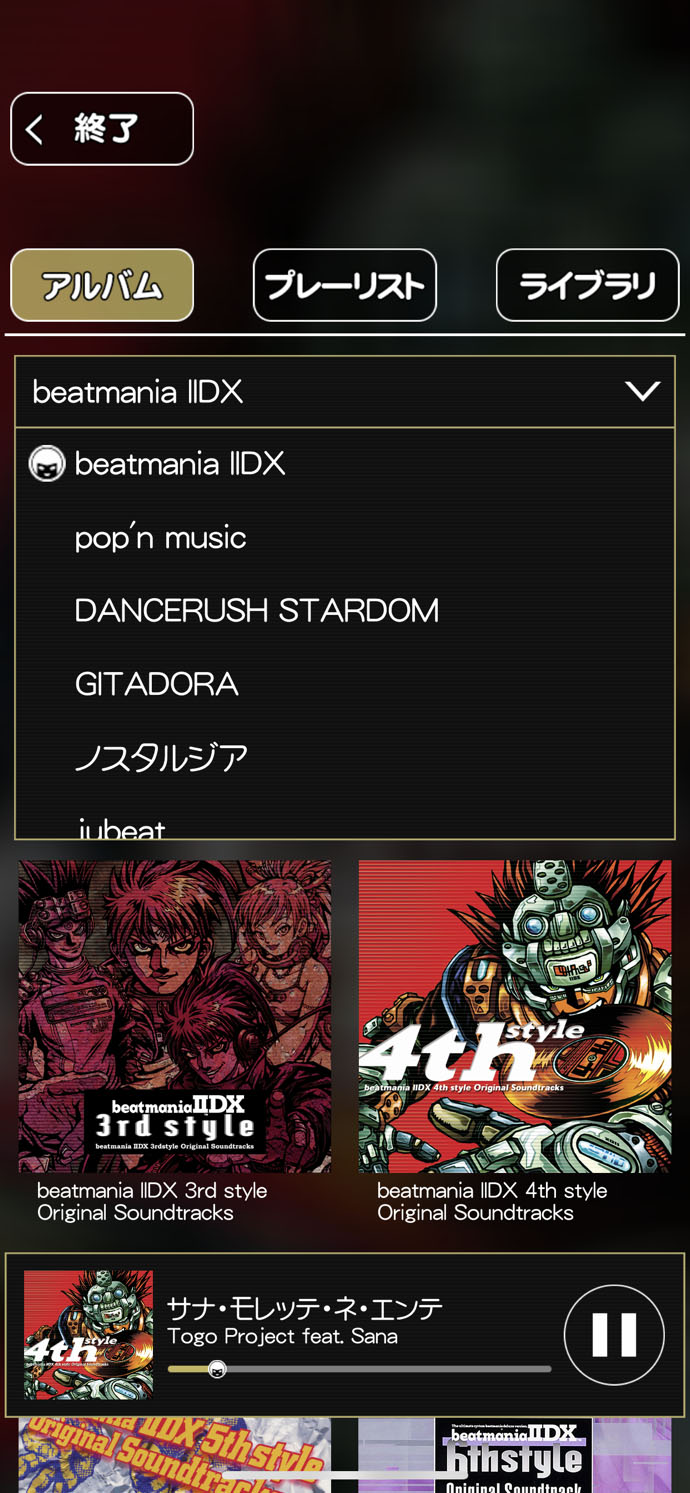This screenshot has width=690, height=1493.
Task: Tap the playback progress bar
Action: pos(359,1369)
